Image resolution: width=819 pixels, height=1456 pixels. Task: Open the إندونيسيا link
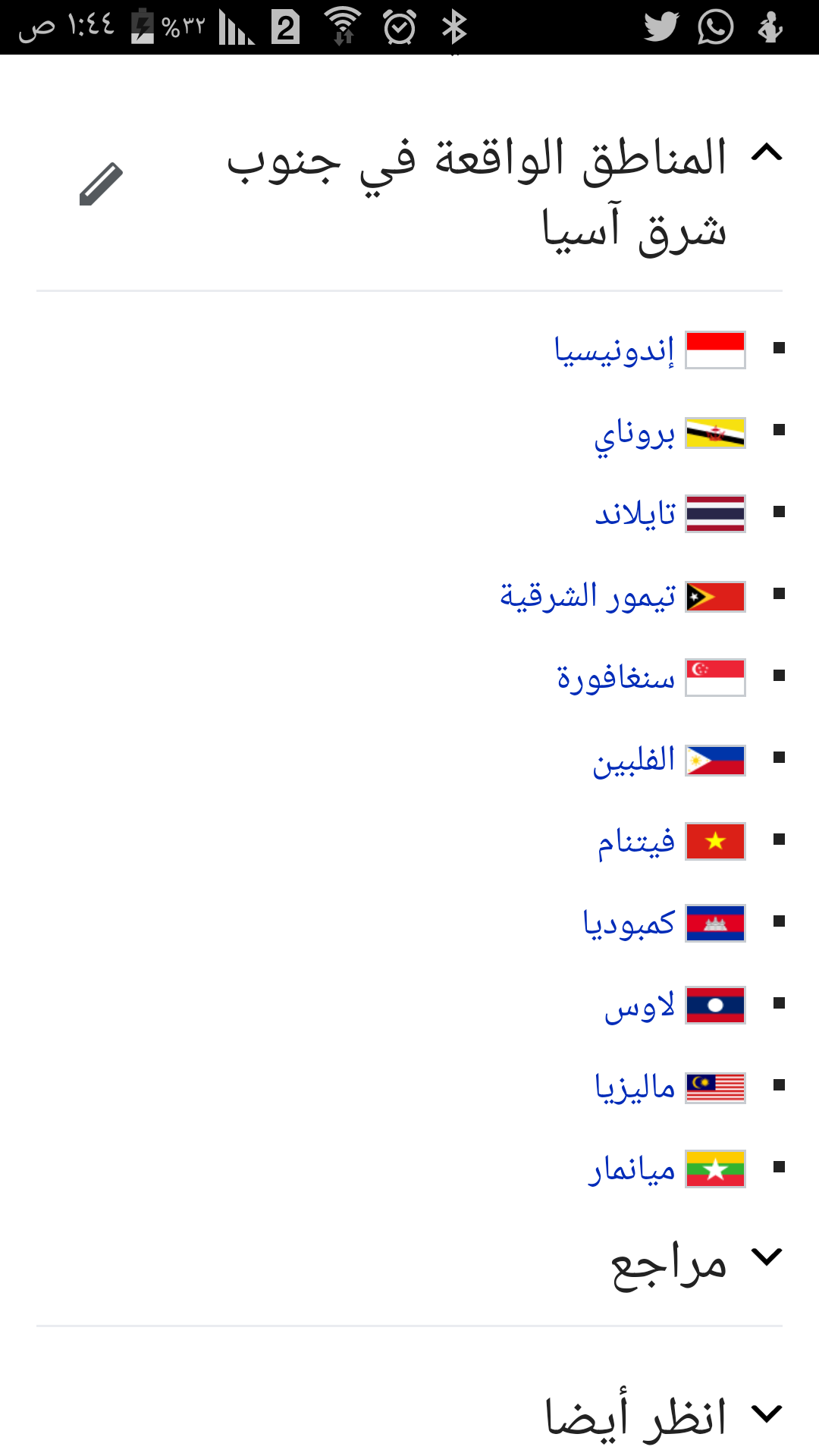click(x=614, y=350)
